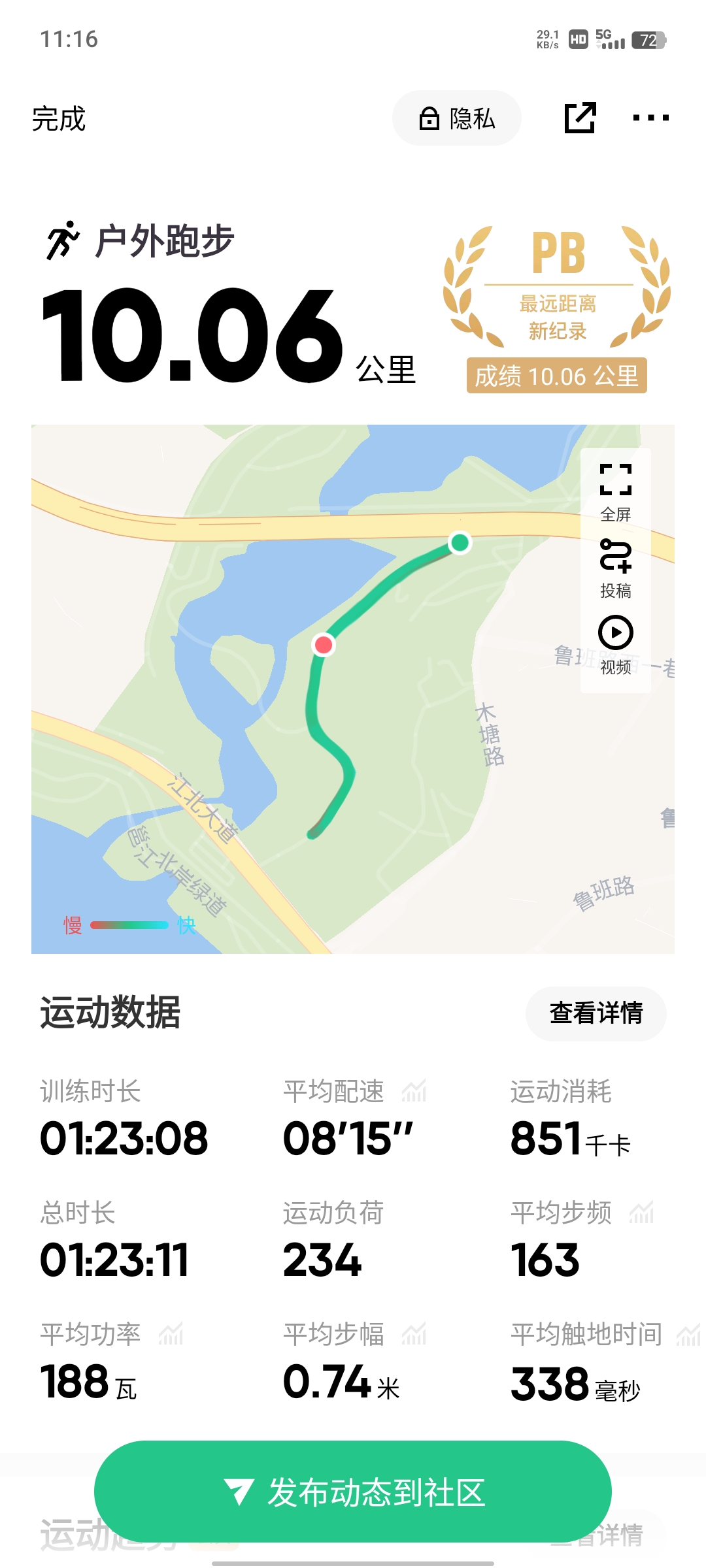Open the three-dot overflow menu
The height and width of the screenshot is (1568, 706).
click(x=650, y=118)
